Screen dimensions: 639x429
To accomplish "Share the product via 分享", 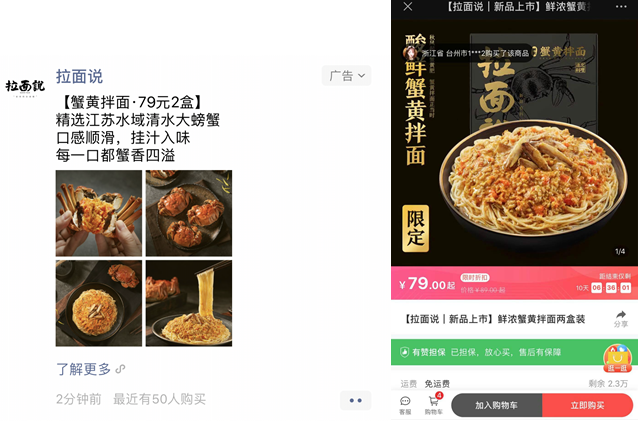I will point(620,318).
